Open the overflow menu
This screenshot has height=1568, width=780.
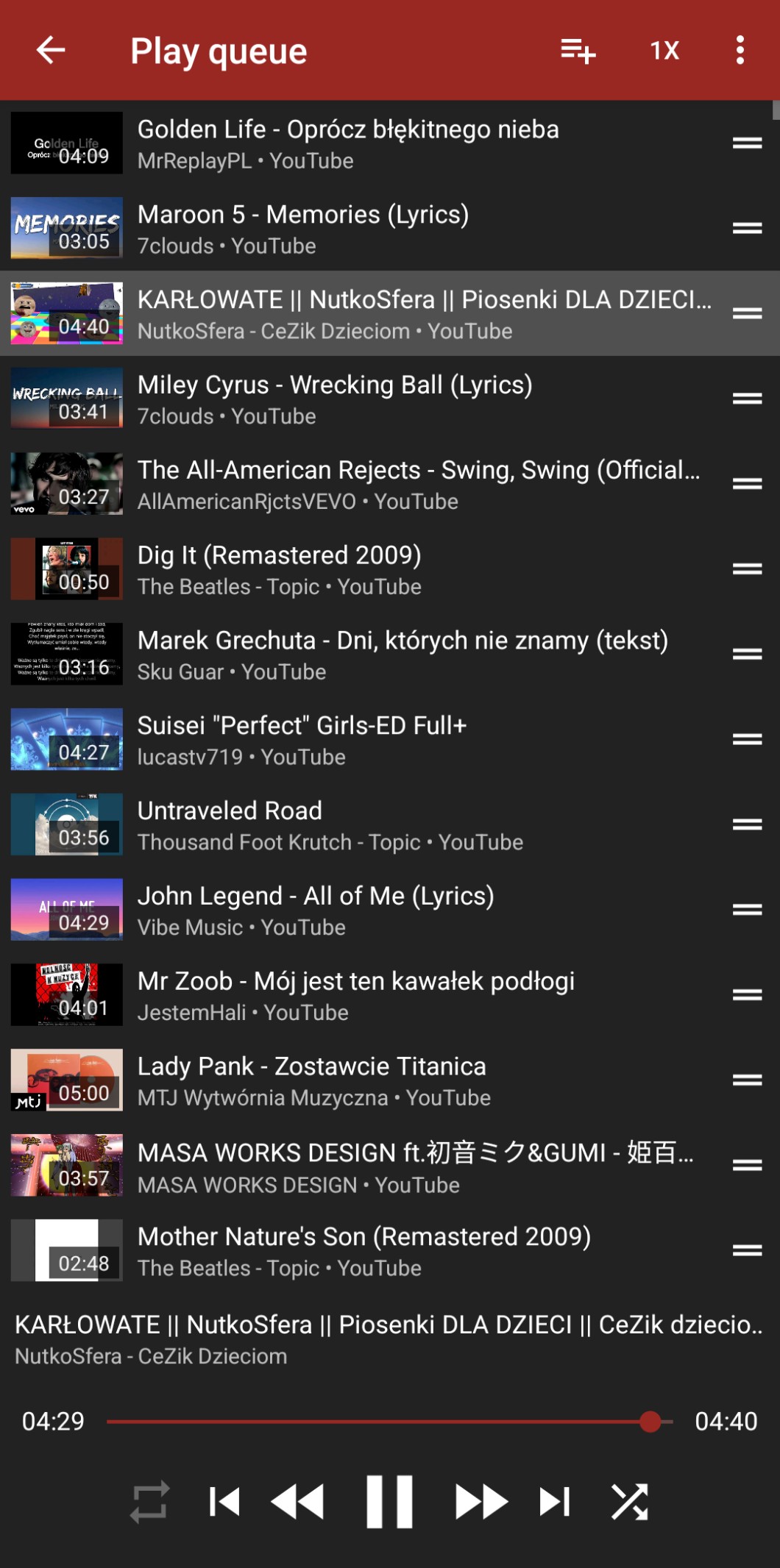coord(740,51)
